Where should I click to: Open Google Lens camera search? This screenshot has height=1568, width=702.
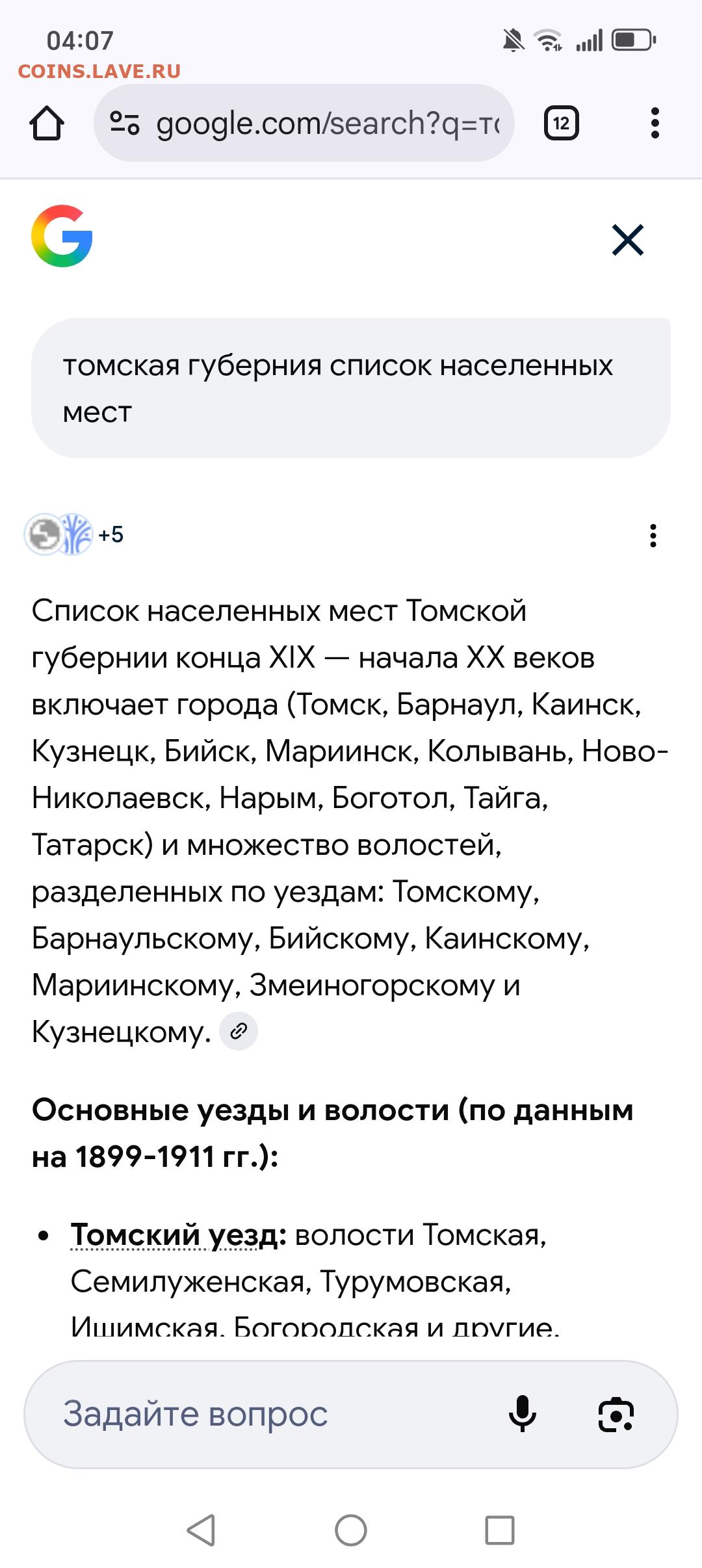coord(616,1413)
